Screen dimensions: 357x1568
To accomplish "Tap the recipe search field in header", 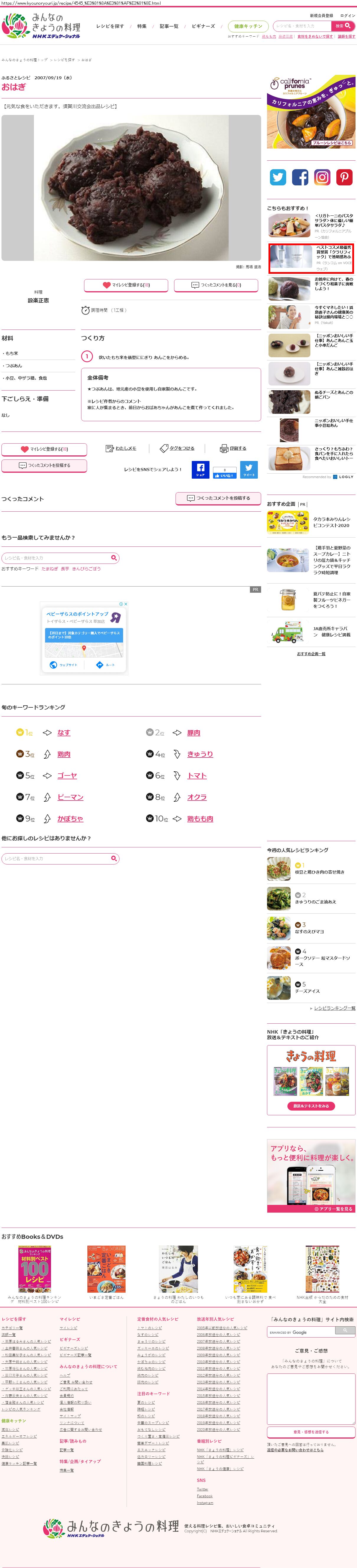I will coord(301,26).
